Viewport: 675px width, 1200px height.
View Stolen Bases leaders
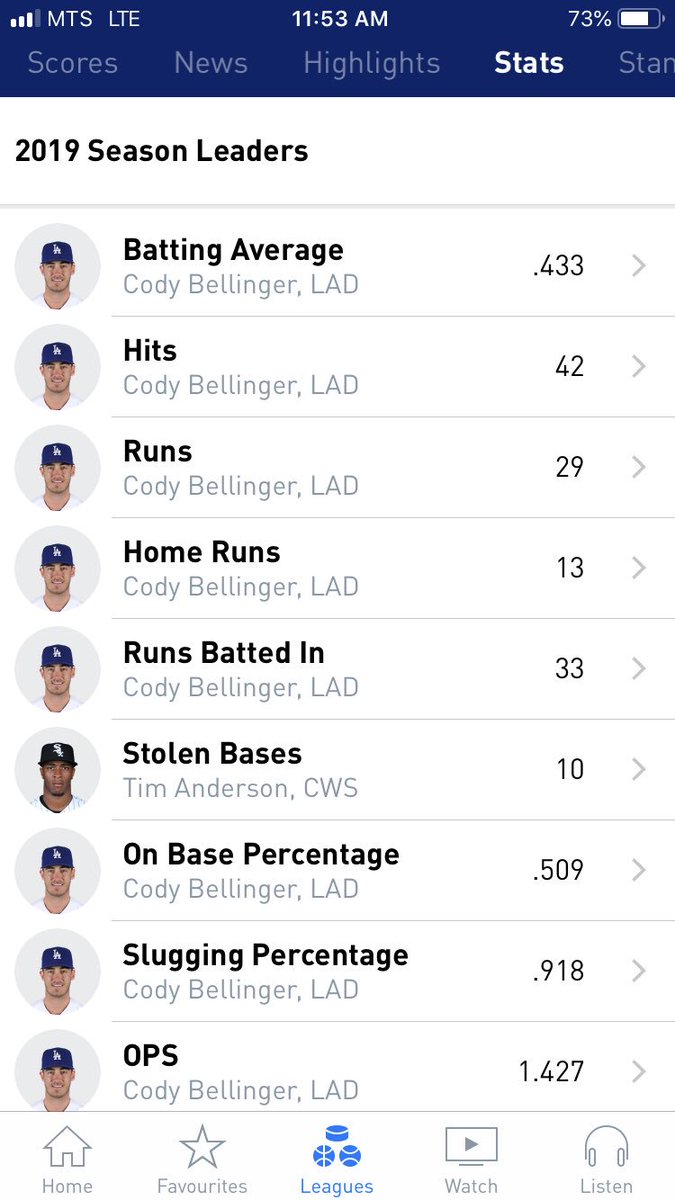(x=337, y=770)
